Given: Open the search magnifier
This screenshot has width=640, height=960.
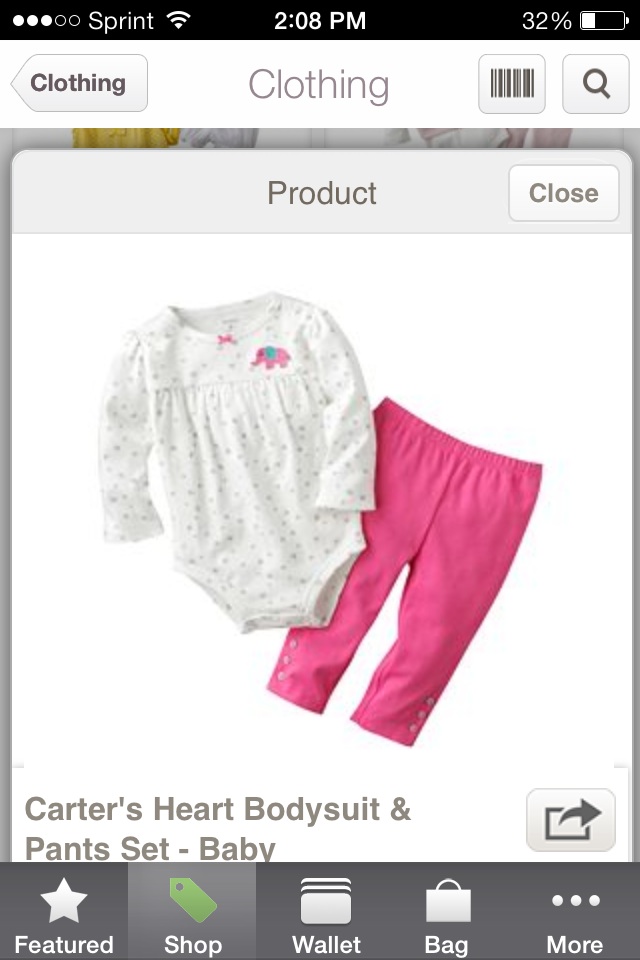Looking at the screenshot, I should click(x=596, y=84).
